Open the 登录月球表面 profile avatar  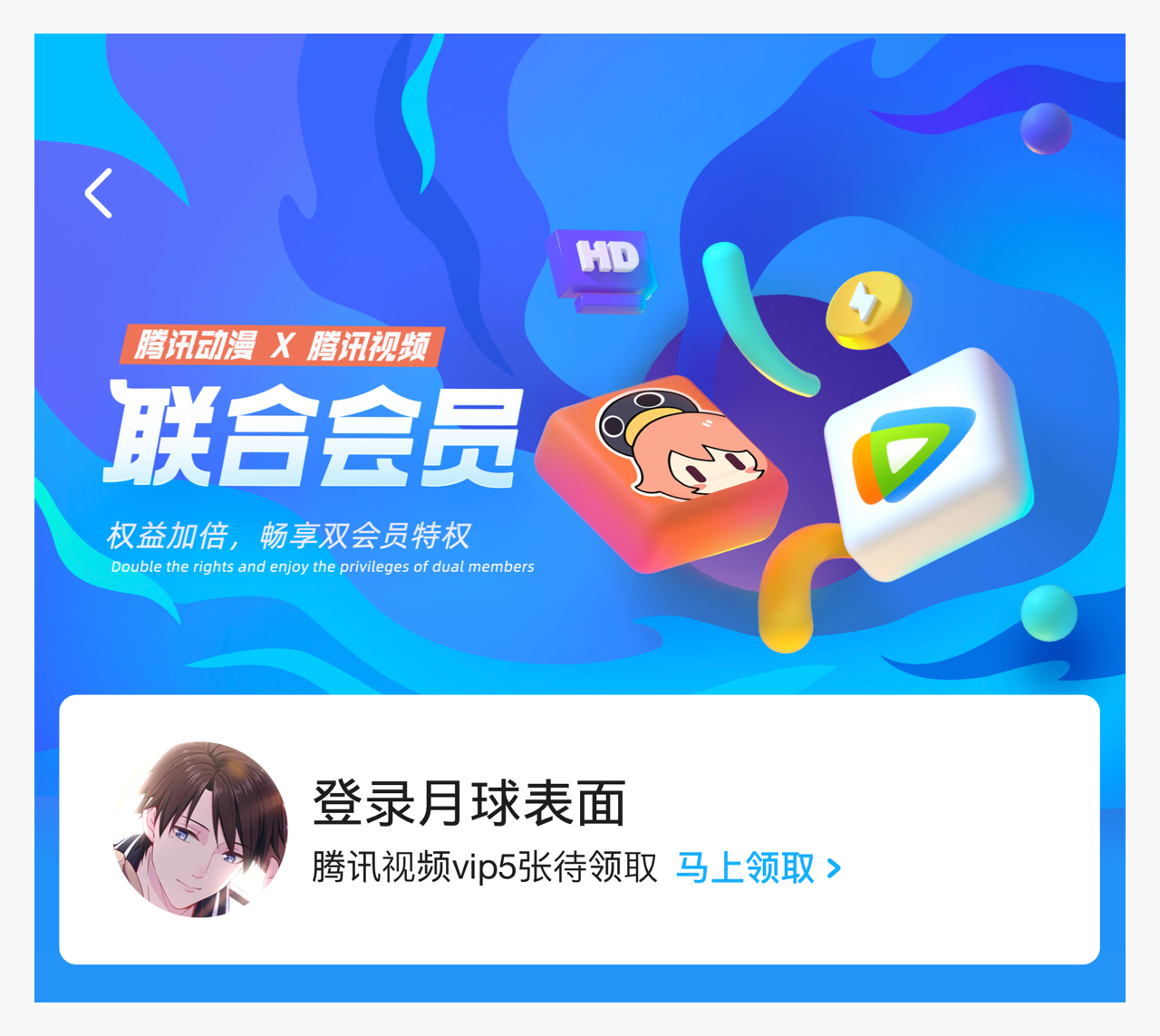(x=201, y=828)
